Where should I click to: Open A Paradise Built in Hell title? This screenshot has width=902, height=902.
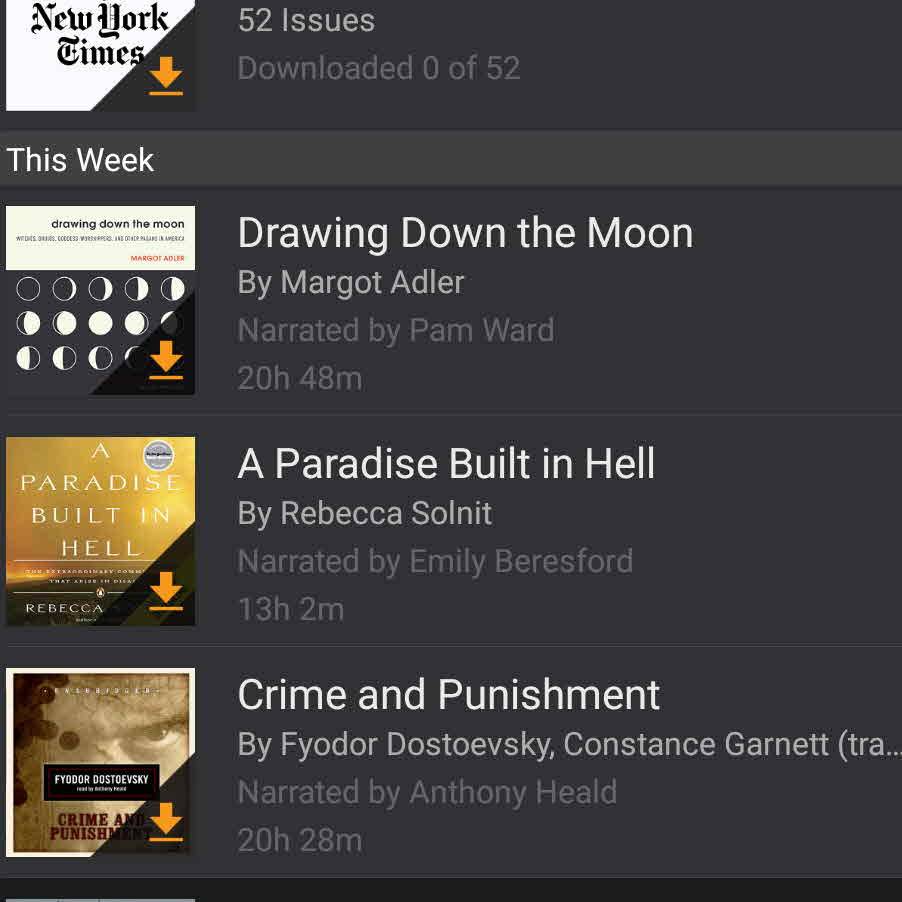tap(446, 465)
